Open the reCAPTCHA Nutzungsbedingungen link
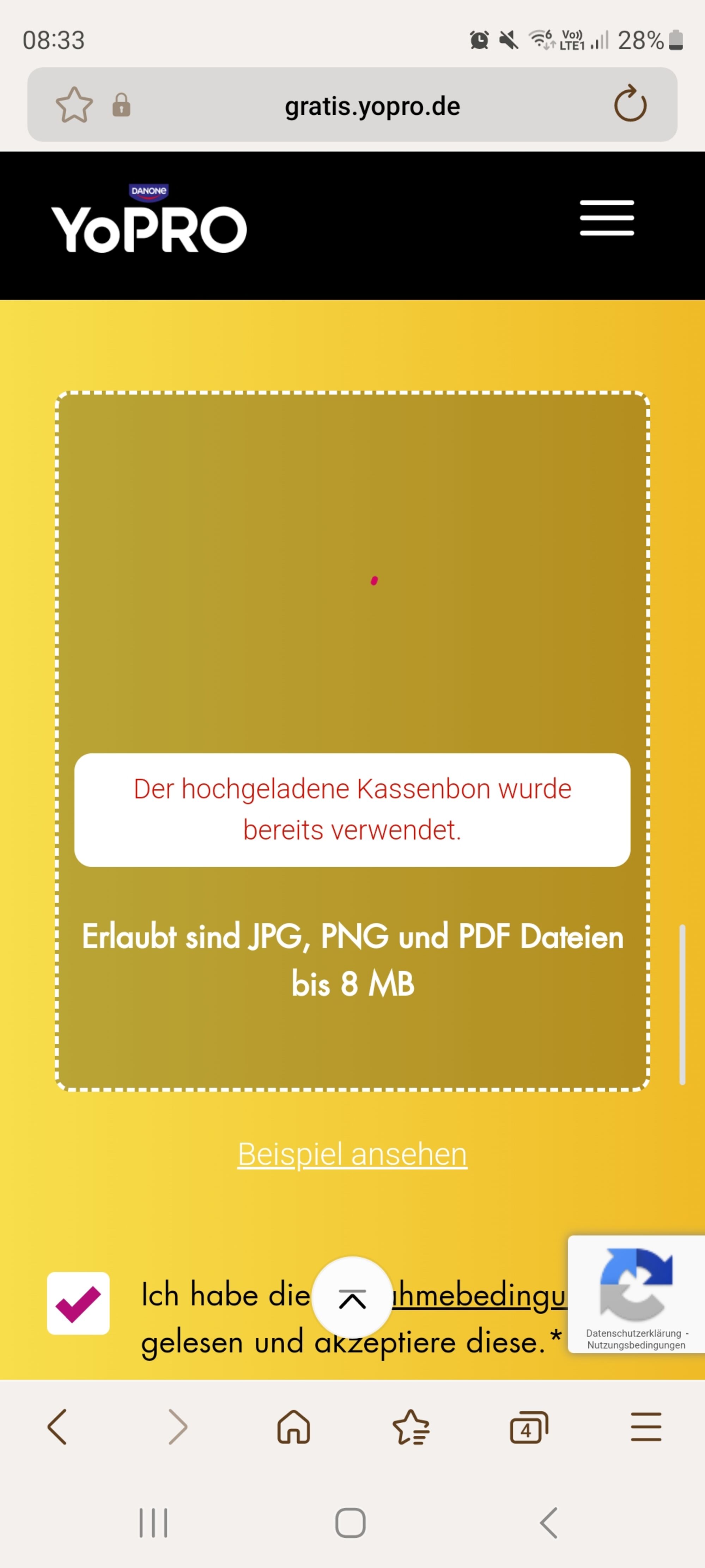The width and height of the screenshot is (705, 1568). (636, 1345)
